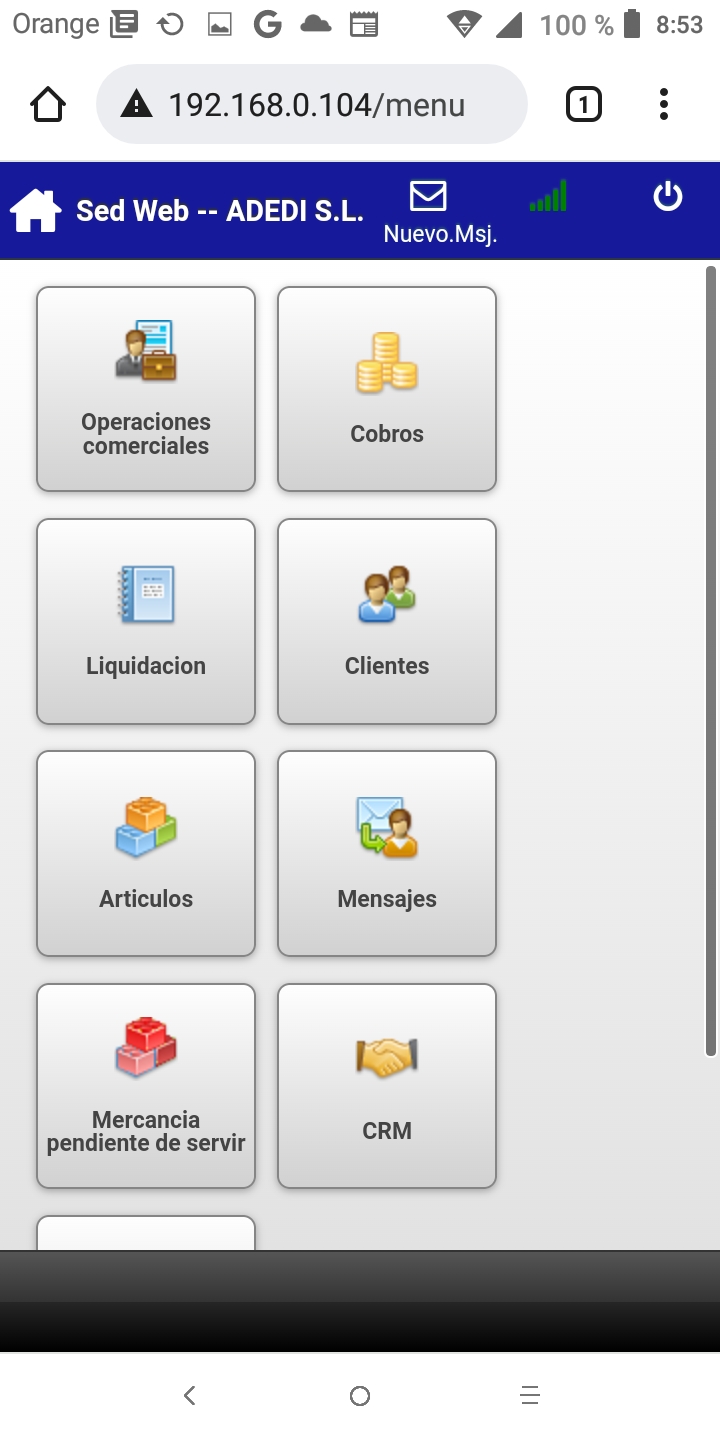This screenshot has height=1440, width=720.
Task: Edit the address bar URL
Action: coord(316,105)
